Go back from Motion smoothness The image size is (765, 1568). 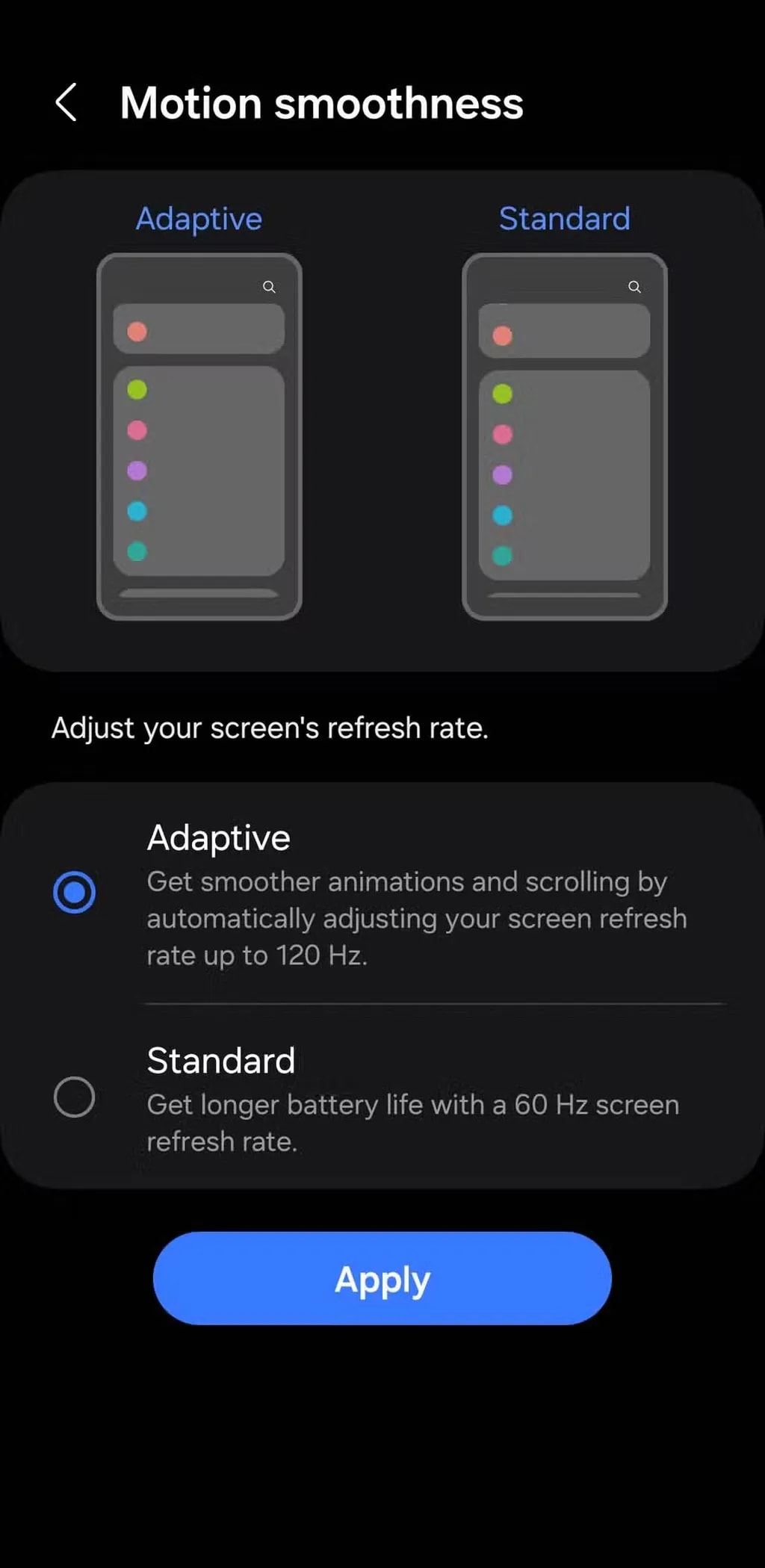click(66, 102)
